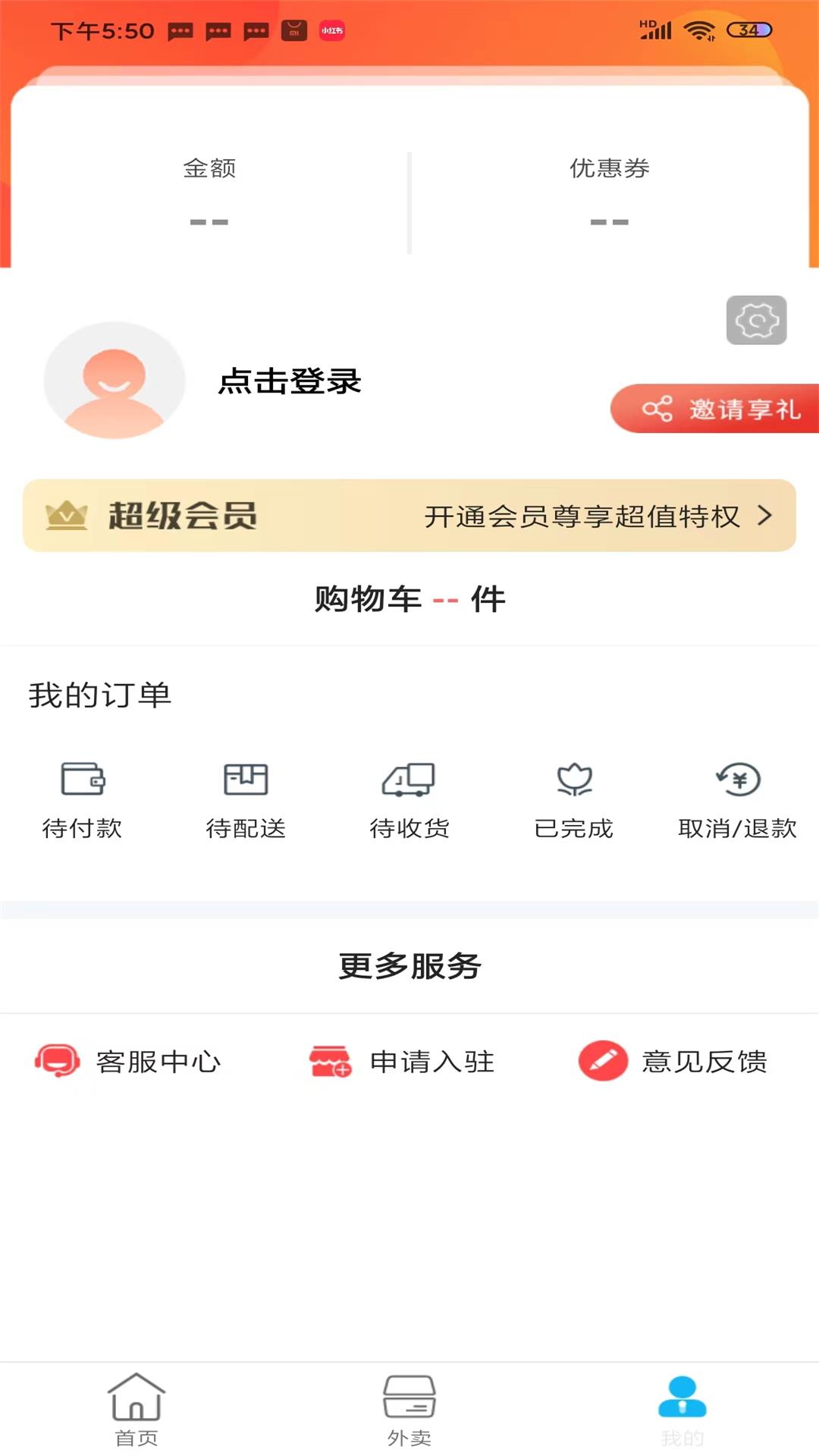
Task: Open the 邀请享礼 invite button
Action: click(x=714, y=409)
